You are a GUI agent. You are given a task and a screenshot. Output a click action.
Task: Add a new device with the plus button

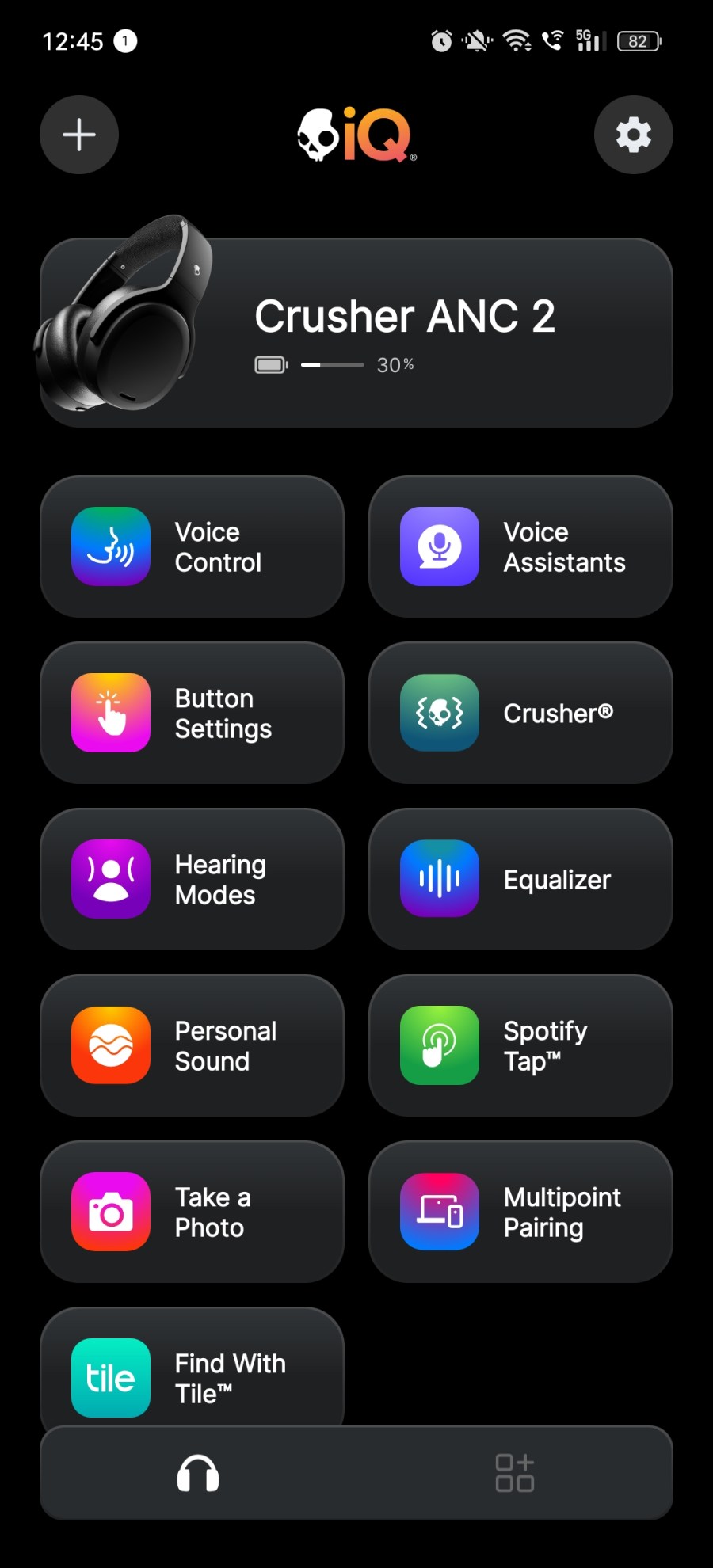coord(79,135)
